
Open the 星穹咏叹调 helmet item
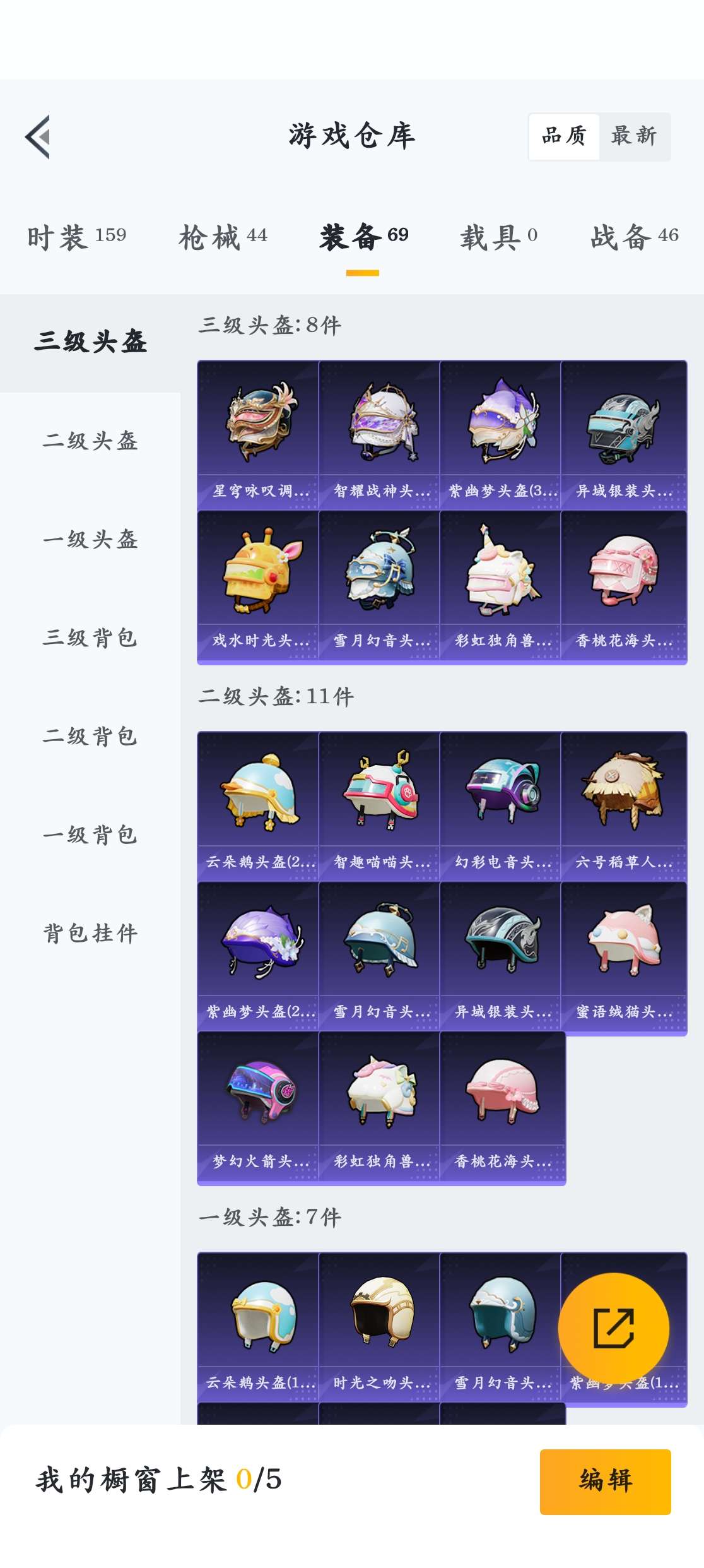pos(258,434)
